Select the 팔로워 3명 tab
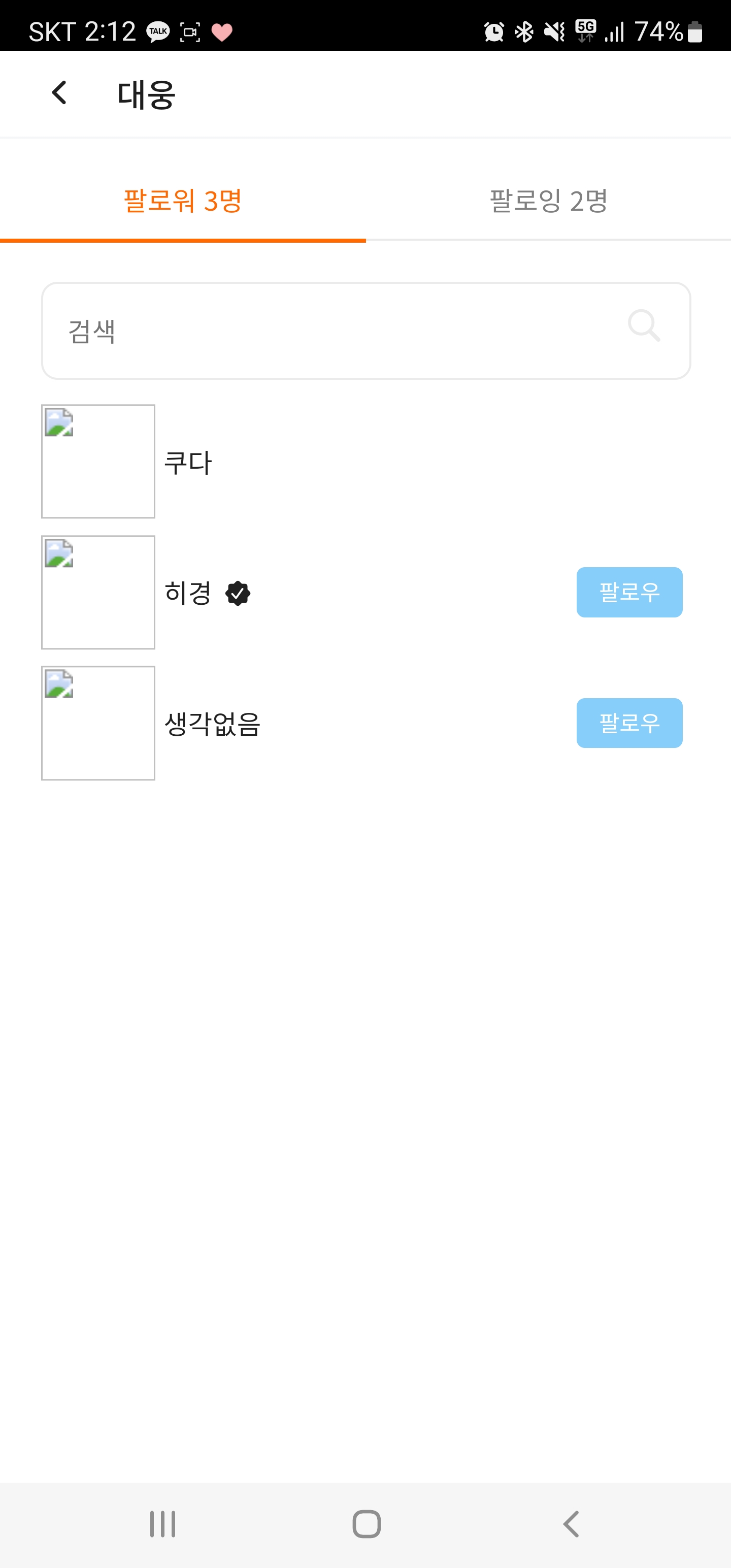 (x=183, y=201)
